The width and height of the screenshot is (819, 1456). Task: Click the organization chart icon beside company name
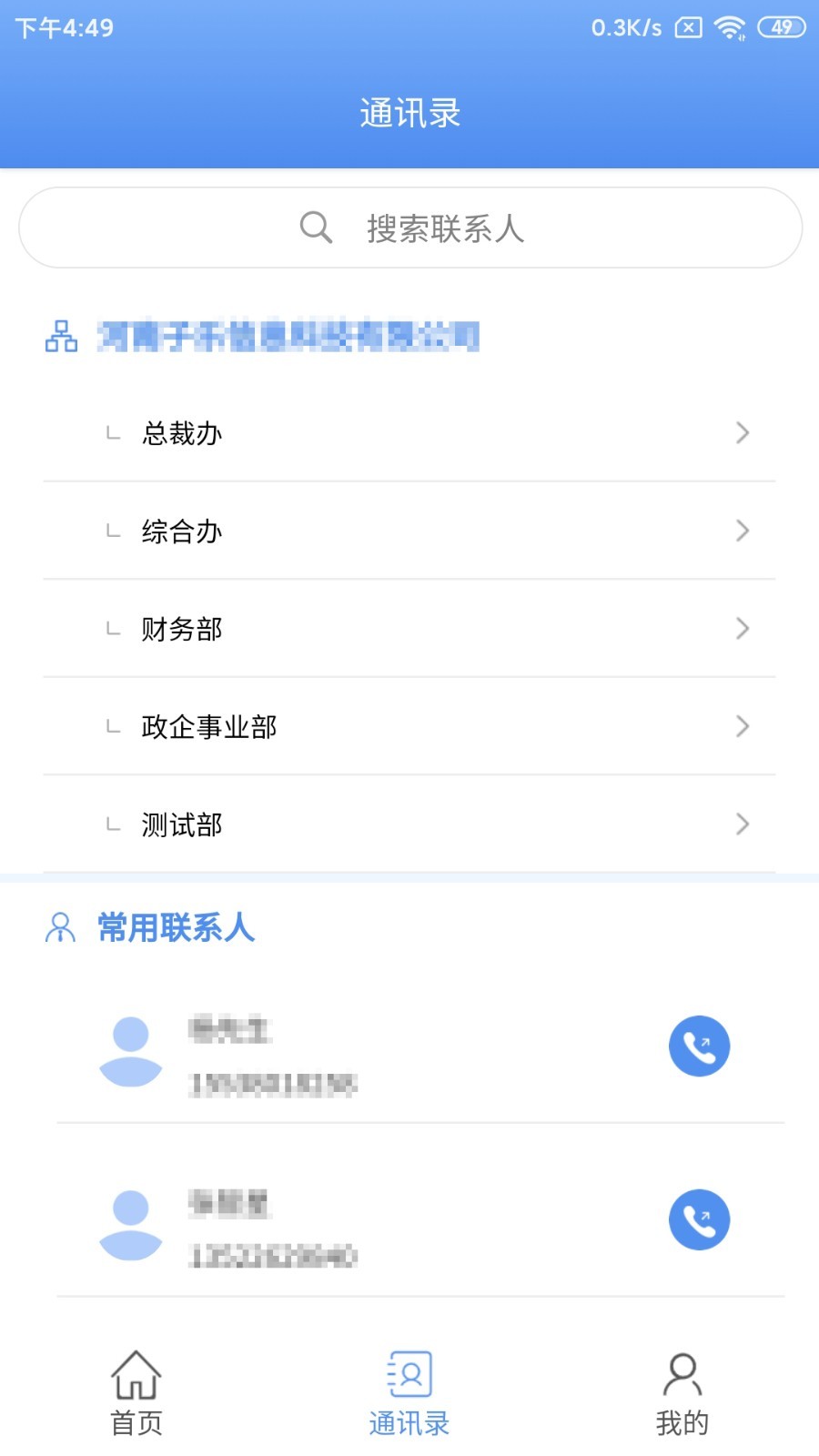tap(60, 337)
